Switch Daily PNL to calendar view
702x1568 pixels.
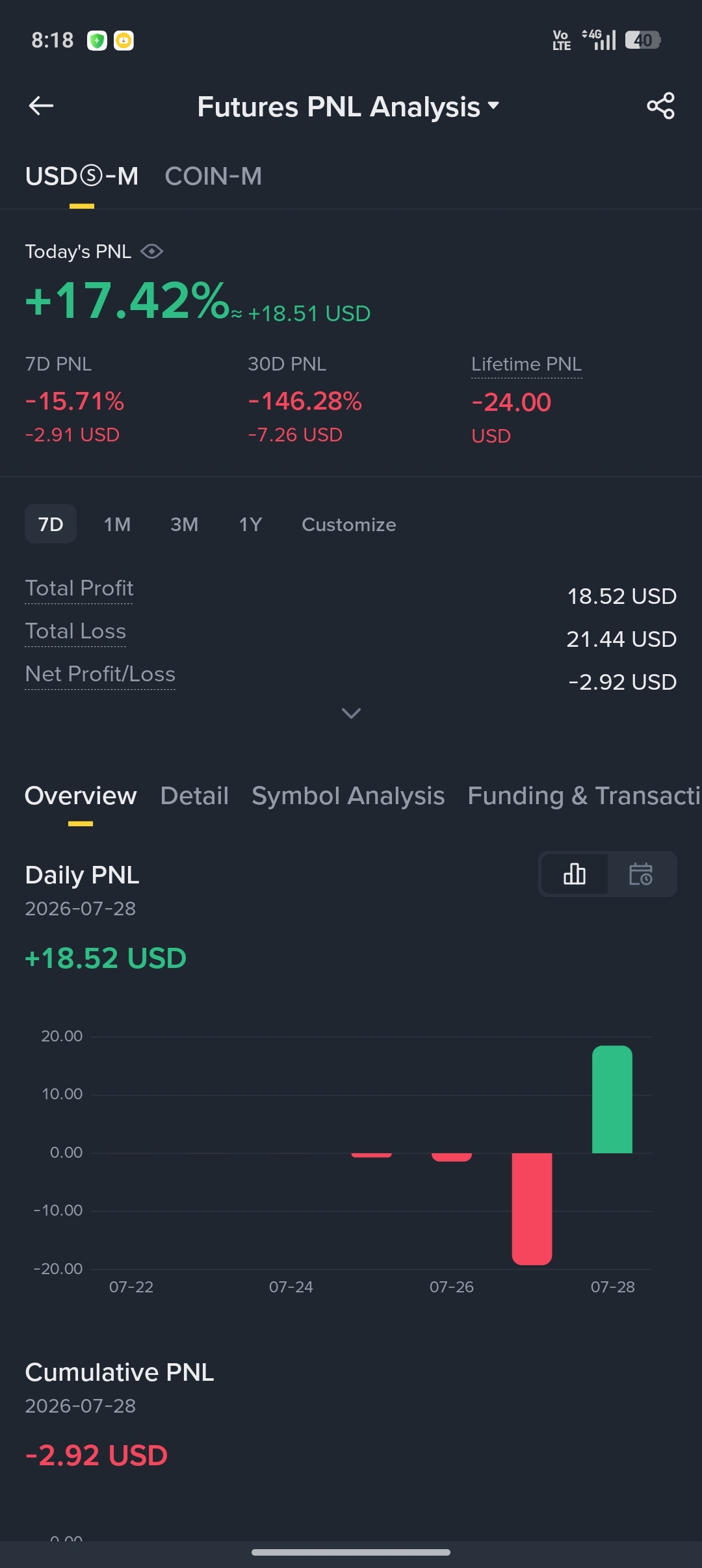coord(642,874)
